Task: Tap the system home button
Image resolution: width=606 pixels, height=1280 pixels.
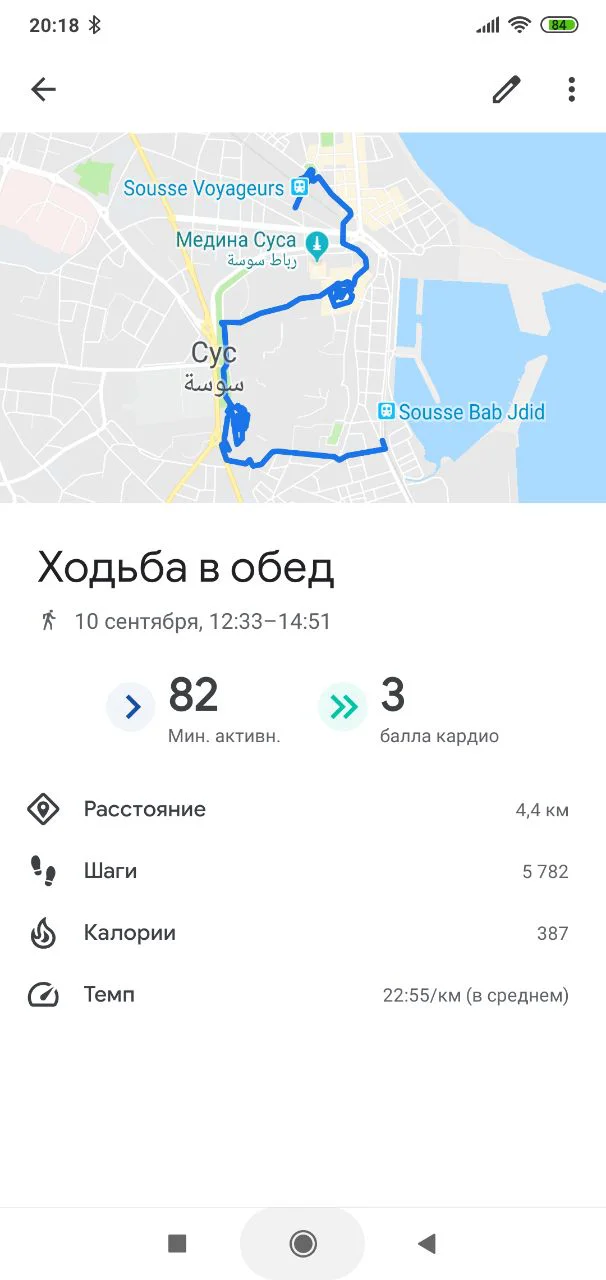Action: (303, 1243)
